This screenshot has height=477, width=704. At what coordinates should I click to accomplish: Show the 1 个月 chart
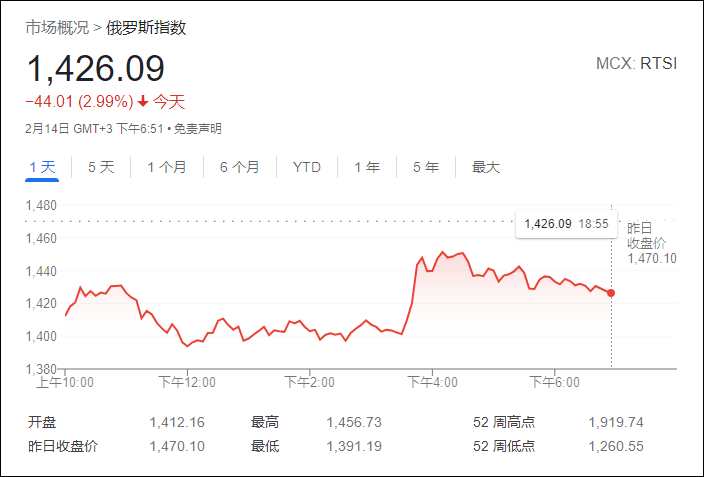[x=166, y=167]
